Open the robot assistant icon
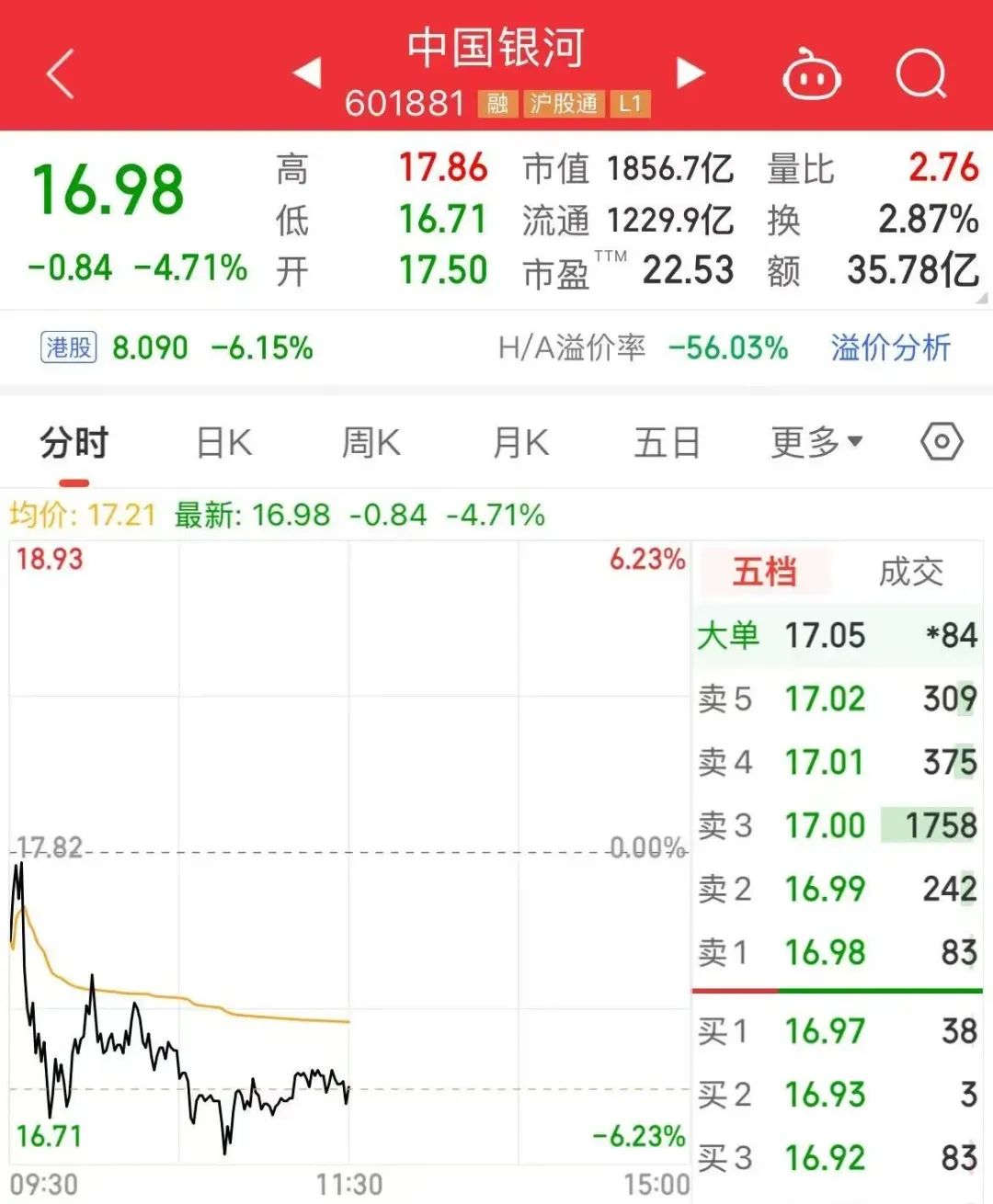The height and width of the screenshot is (1204, 993). pyautogui.click(x=811, y=74)
